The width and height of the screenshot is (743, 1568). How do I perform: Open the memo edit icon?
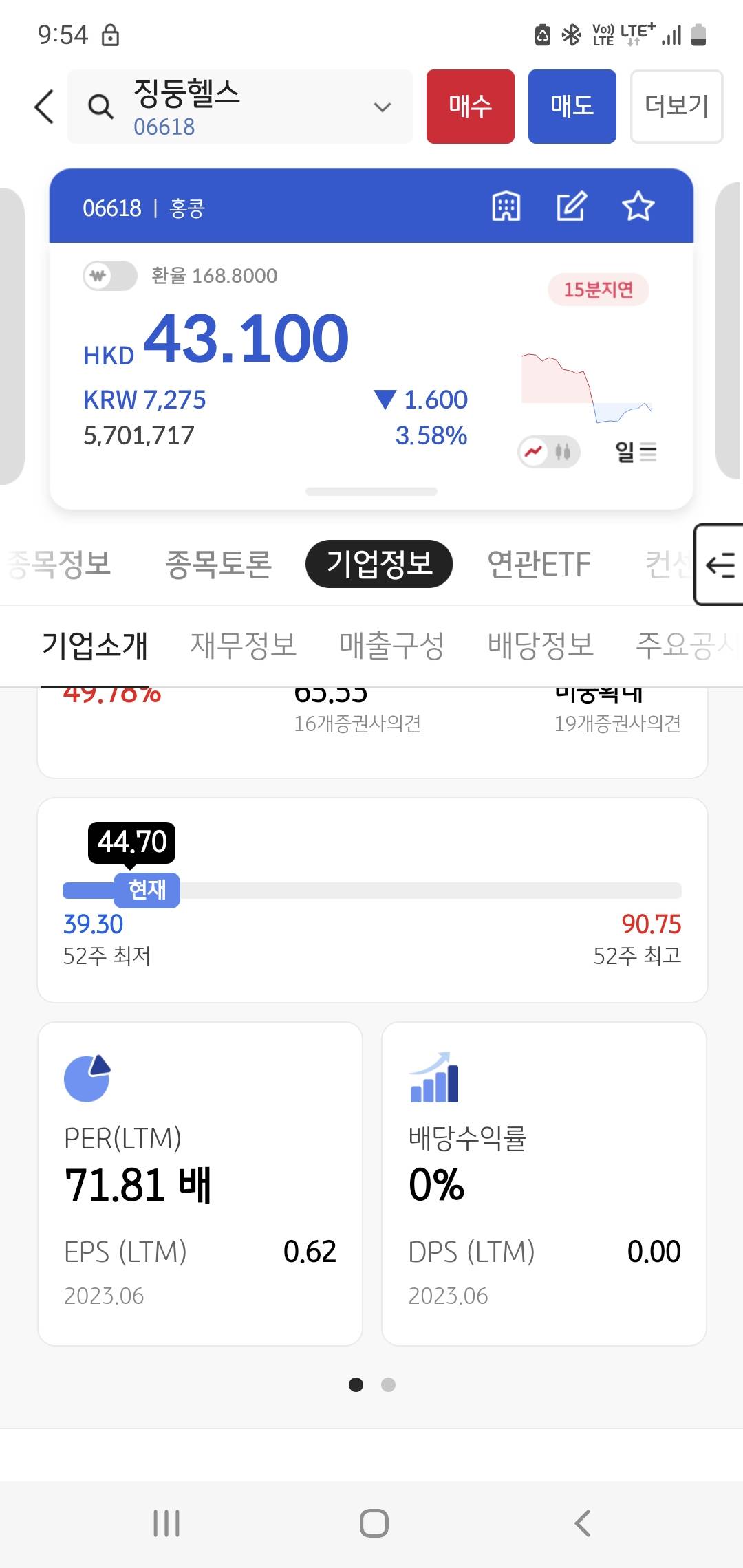click(x=572, y=206)
